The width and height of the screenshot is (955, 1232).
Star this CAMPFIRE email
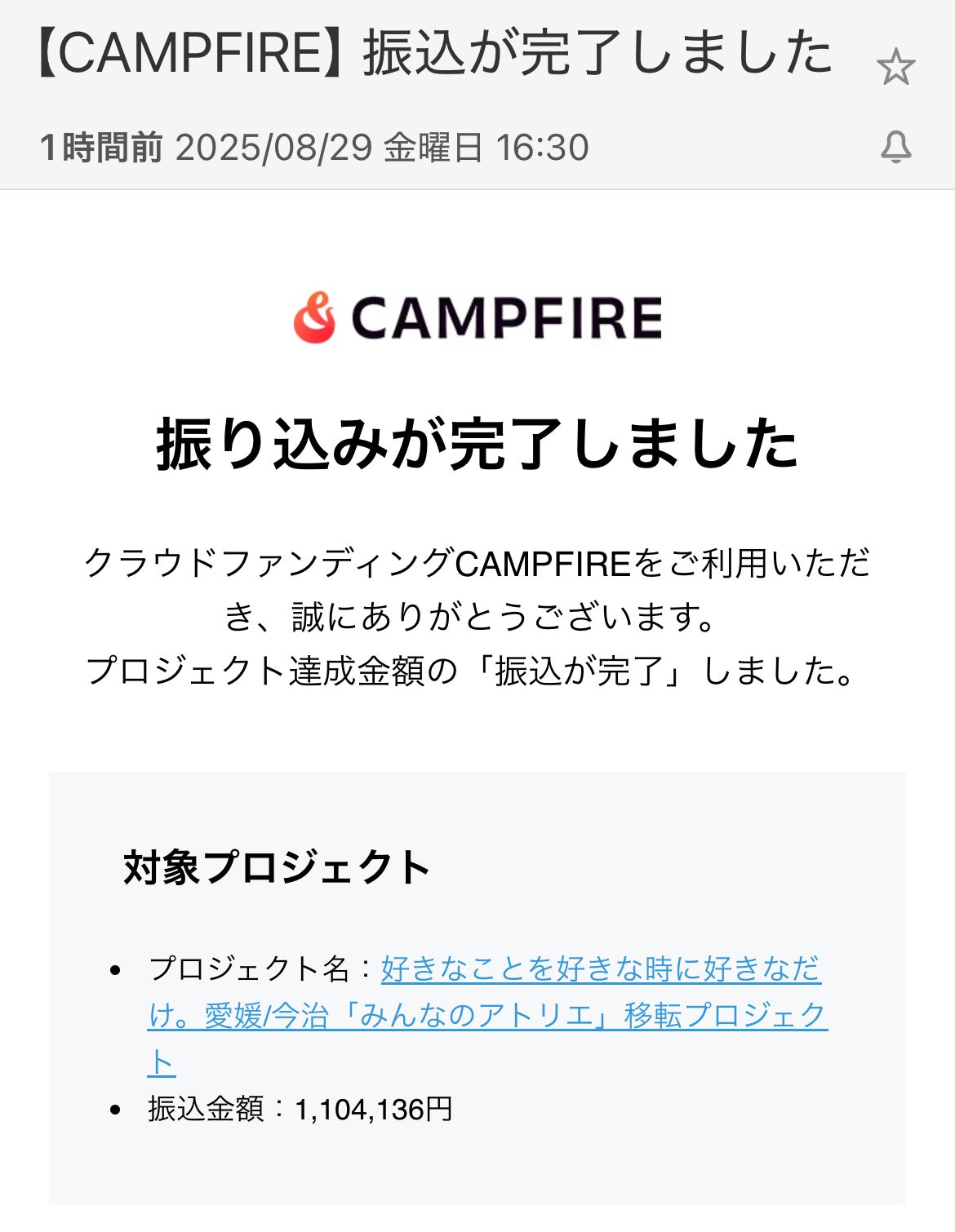point(895,67)
